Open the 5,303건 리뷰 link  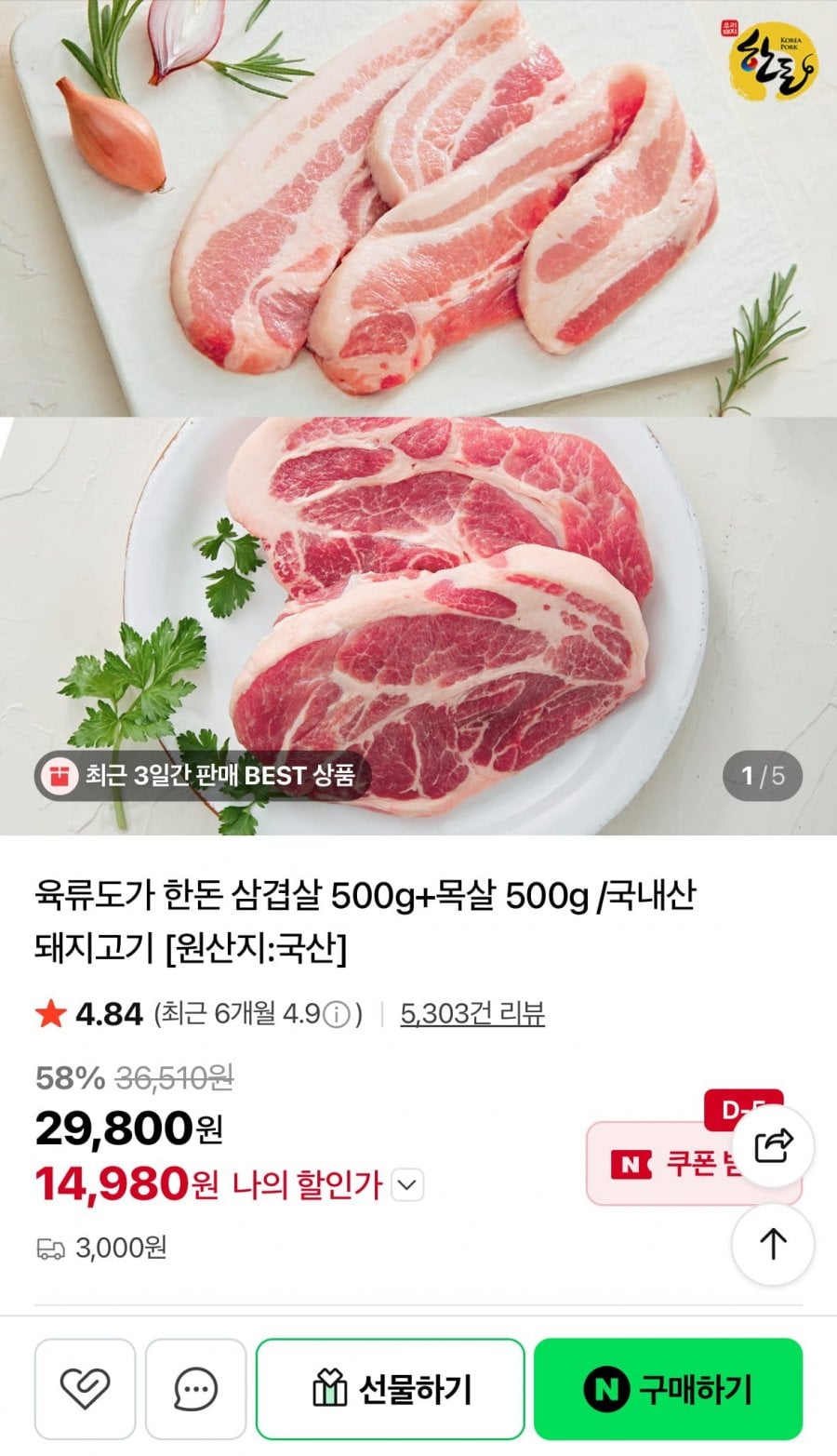(472, 1013)
